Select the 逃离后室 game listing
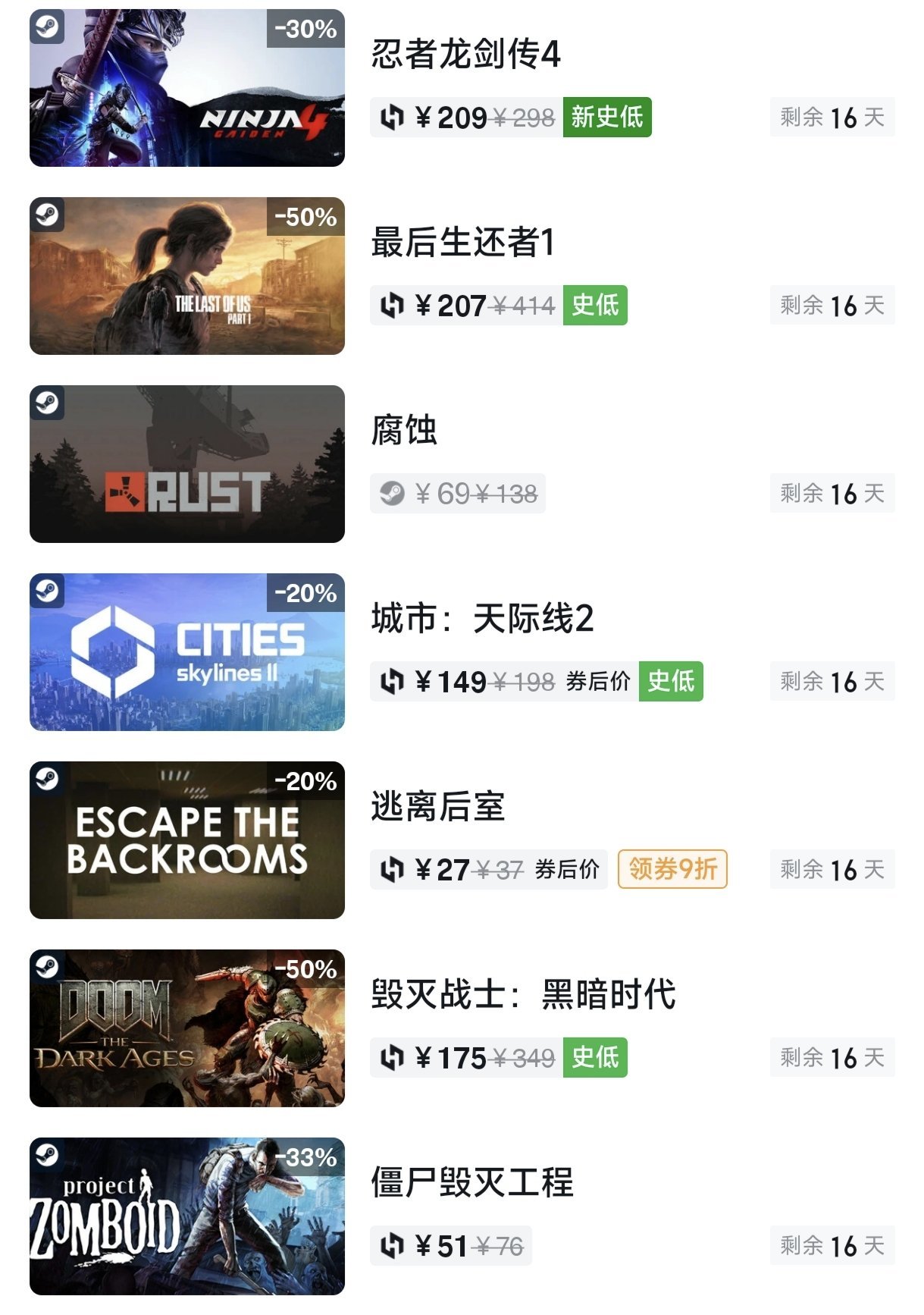The image size is (924, 1315). click(x=437, y=807)
